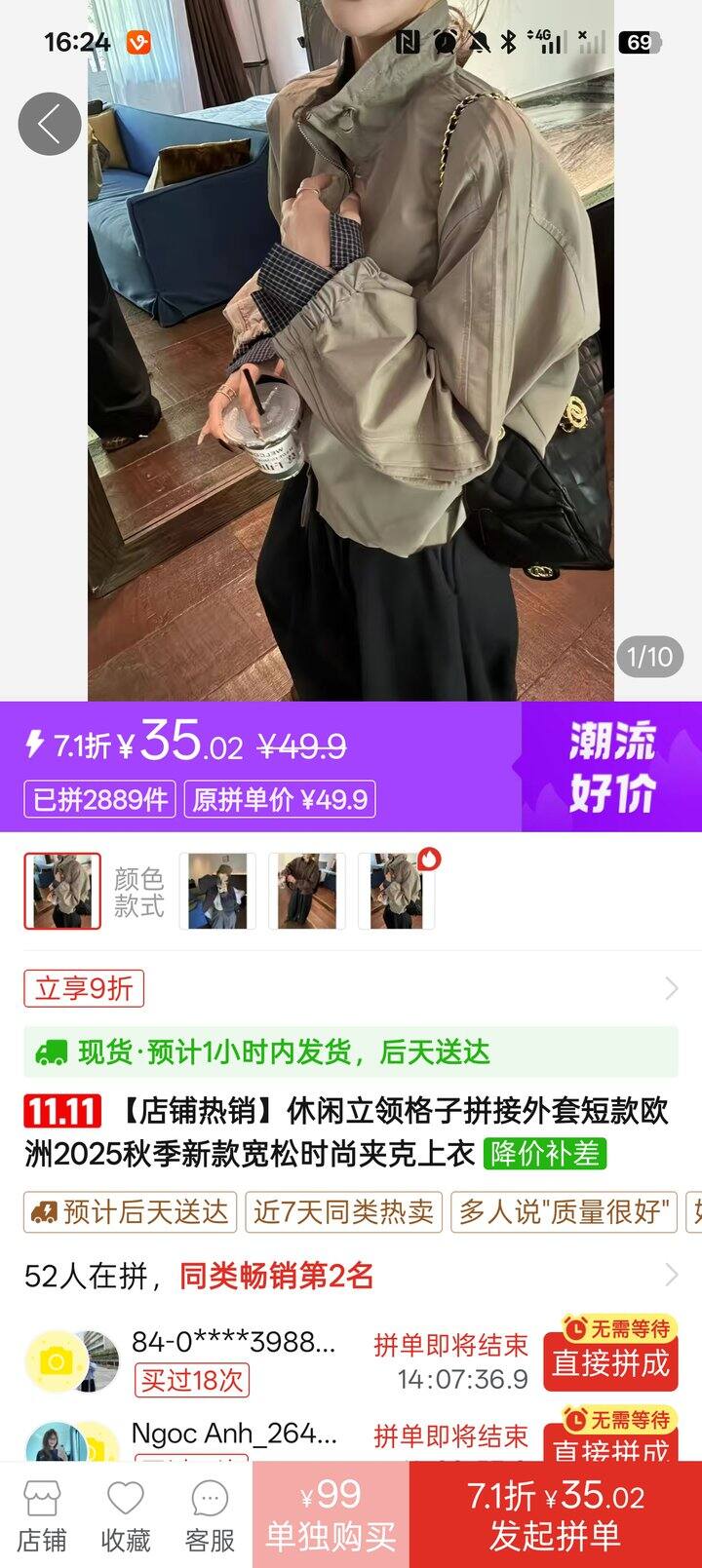
Task: Join 84-0****3988's group with 直接拼成
Action: pos(610,1361)
